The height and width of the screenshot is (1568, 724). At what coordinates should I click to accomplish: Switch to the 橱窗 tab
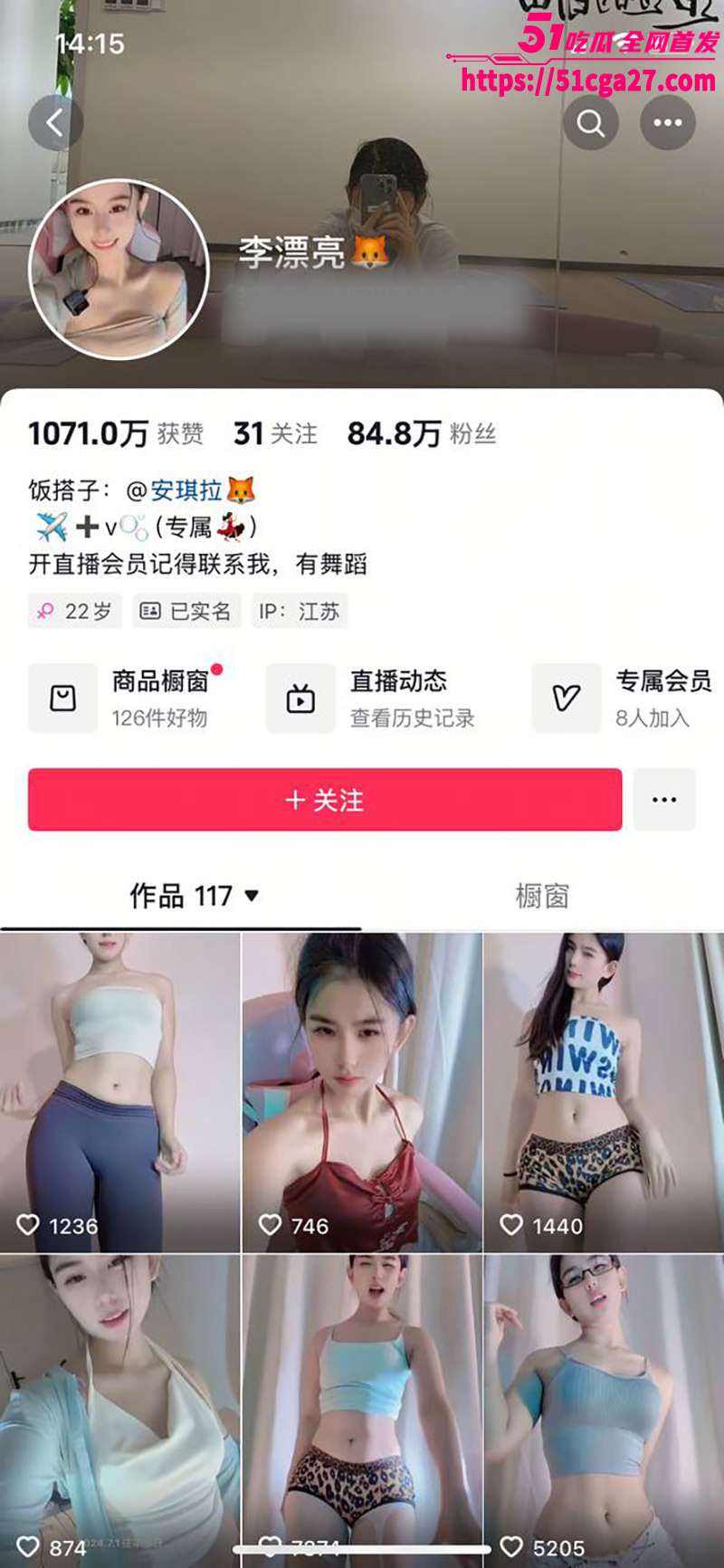click(x=542, y=896)
